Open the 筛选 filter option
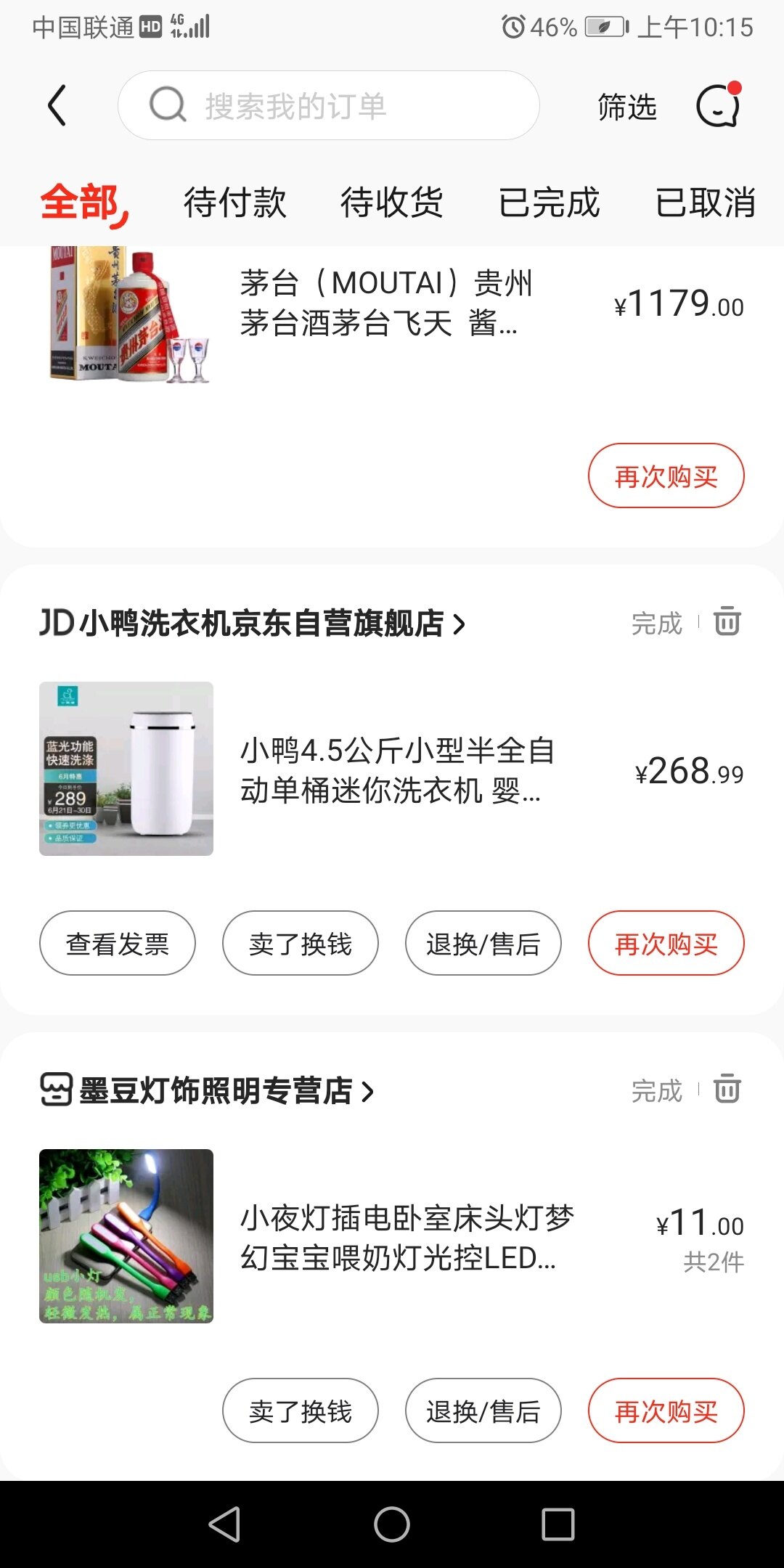This screenshot has height=1568, width=784. pyautogui.click(x=626, y=107)
